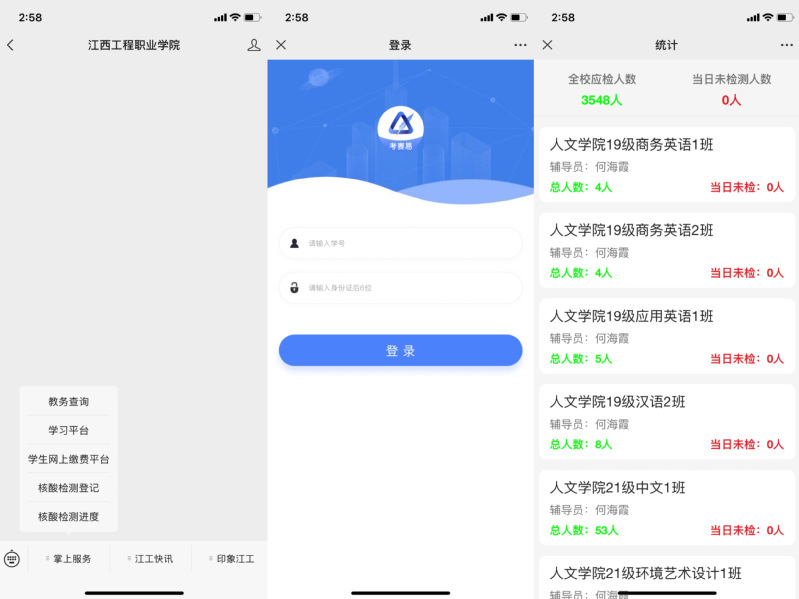Viewport: 799px width, 599px height.
Task: Open overflow menu on 登录 page
Action: pos(520,45)
